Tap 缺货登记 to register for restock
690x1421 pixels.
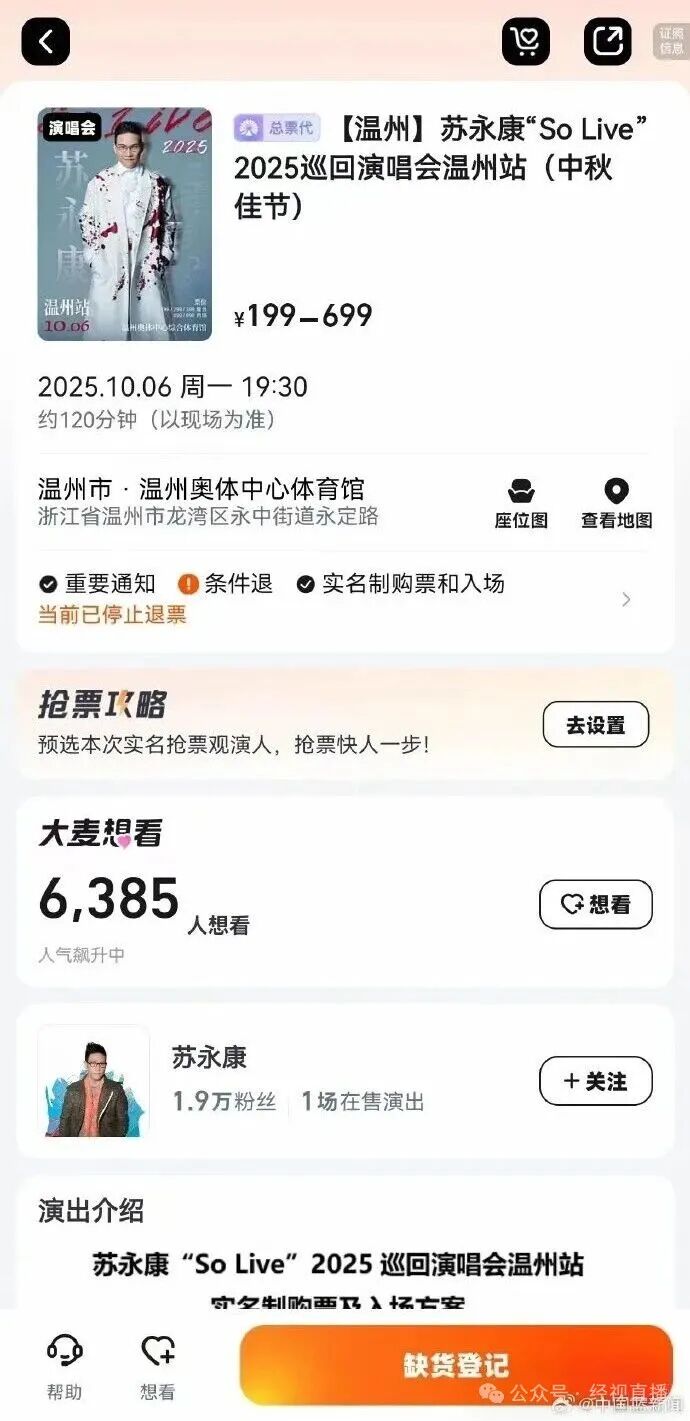(456, 1365)
